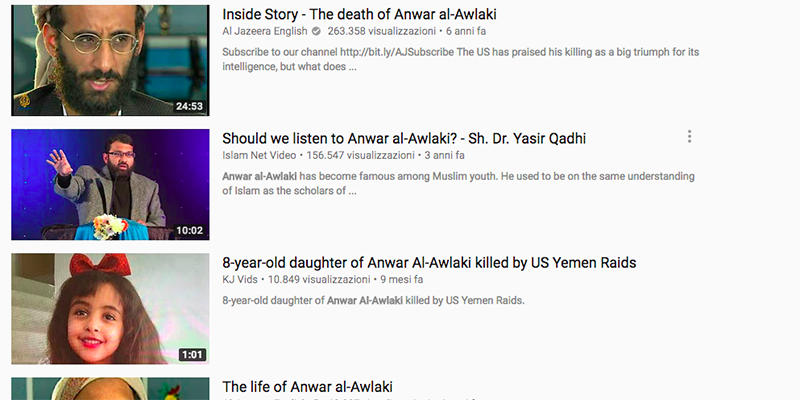Visit the KJ Vids channel
The image size is (800, 400).
click(x=240, y=280)
